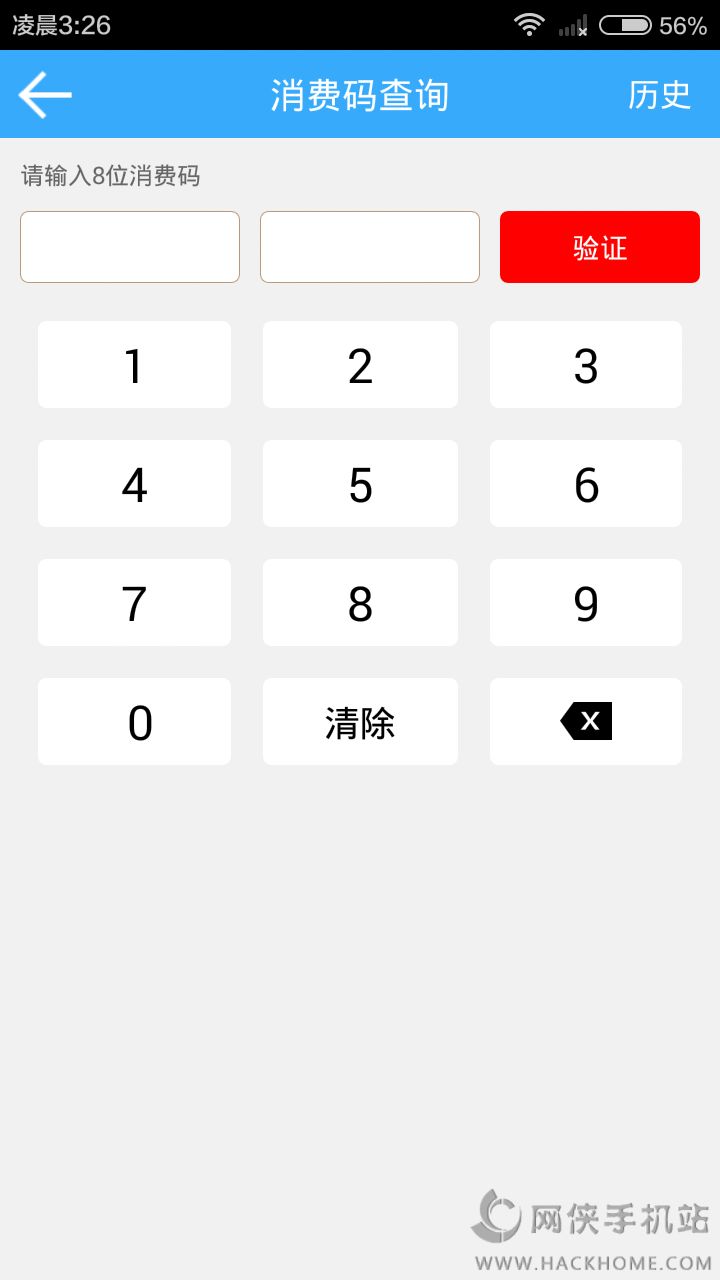Clear the code with 清除
The image size is (720, 1280).
point(360,722)
